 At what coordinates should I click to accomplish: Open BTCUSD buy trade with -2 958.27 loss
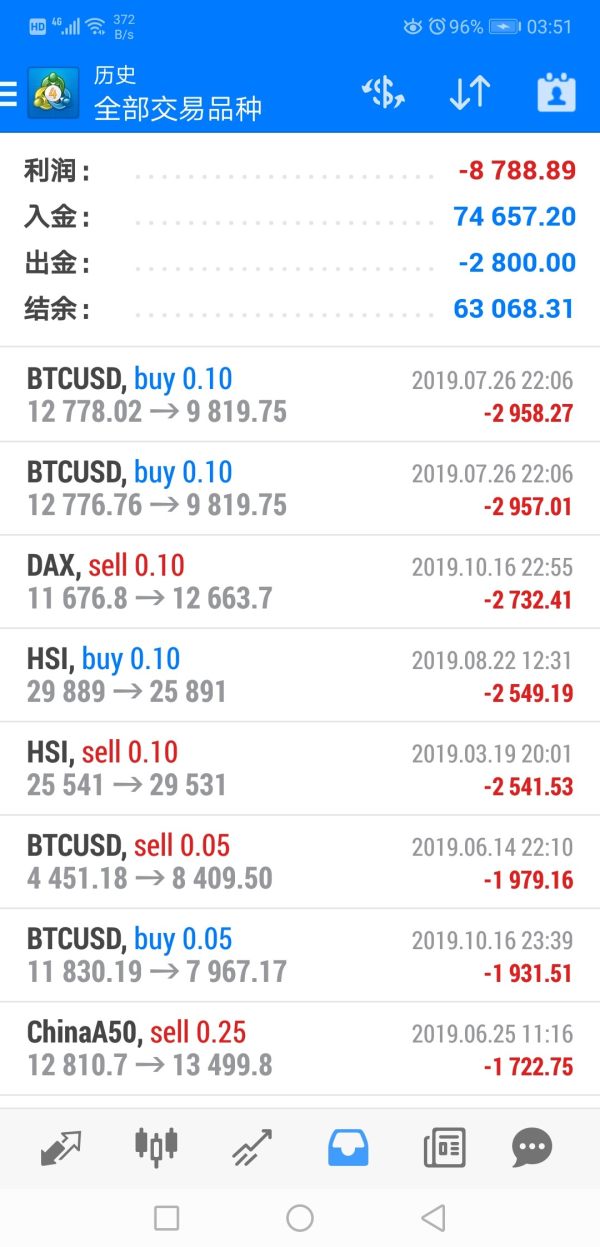tap(300, 395)
